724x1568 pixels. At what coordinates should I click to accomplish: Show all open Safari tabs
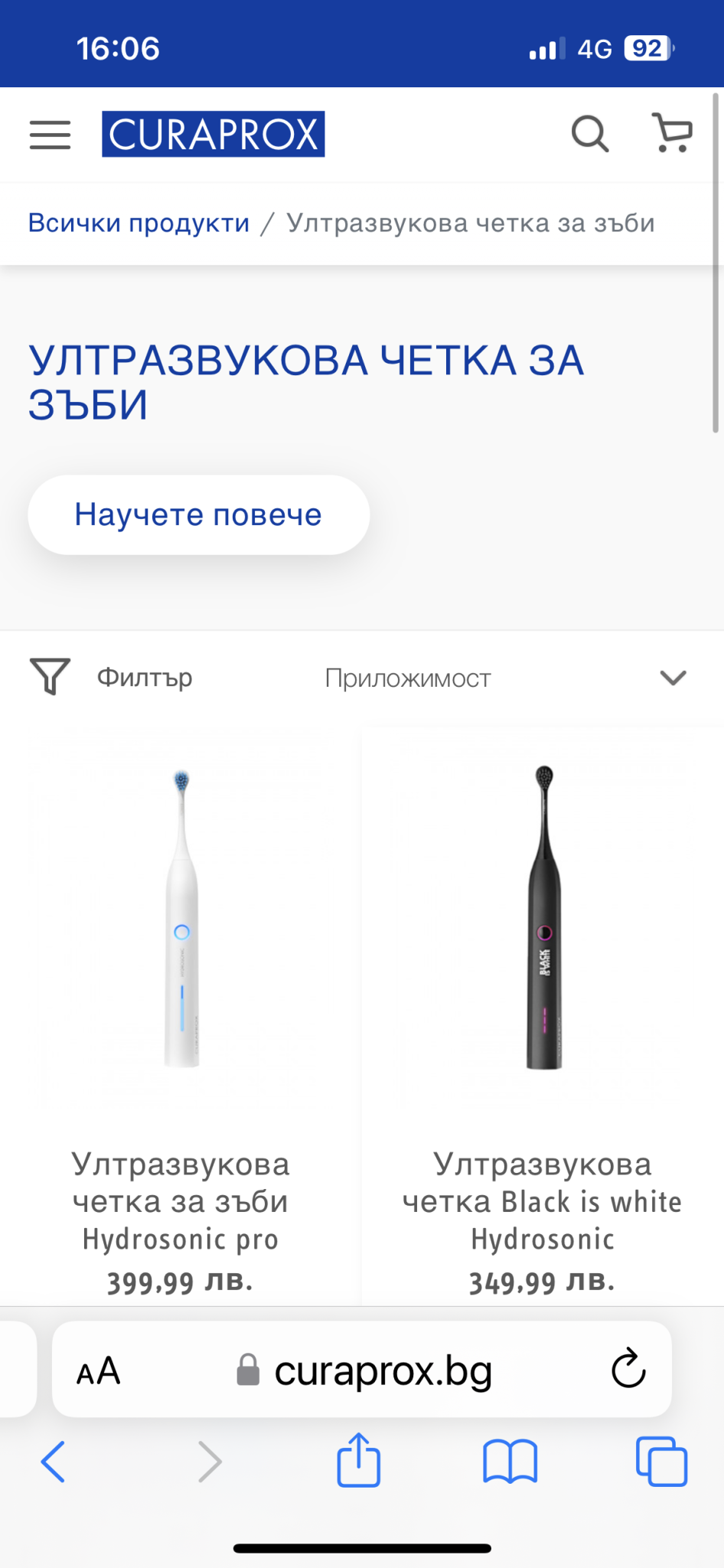(x=661, y=1462)
